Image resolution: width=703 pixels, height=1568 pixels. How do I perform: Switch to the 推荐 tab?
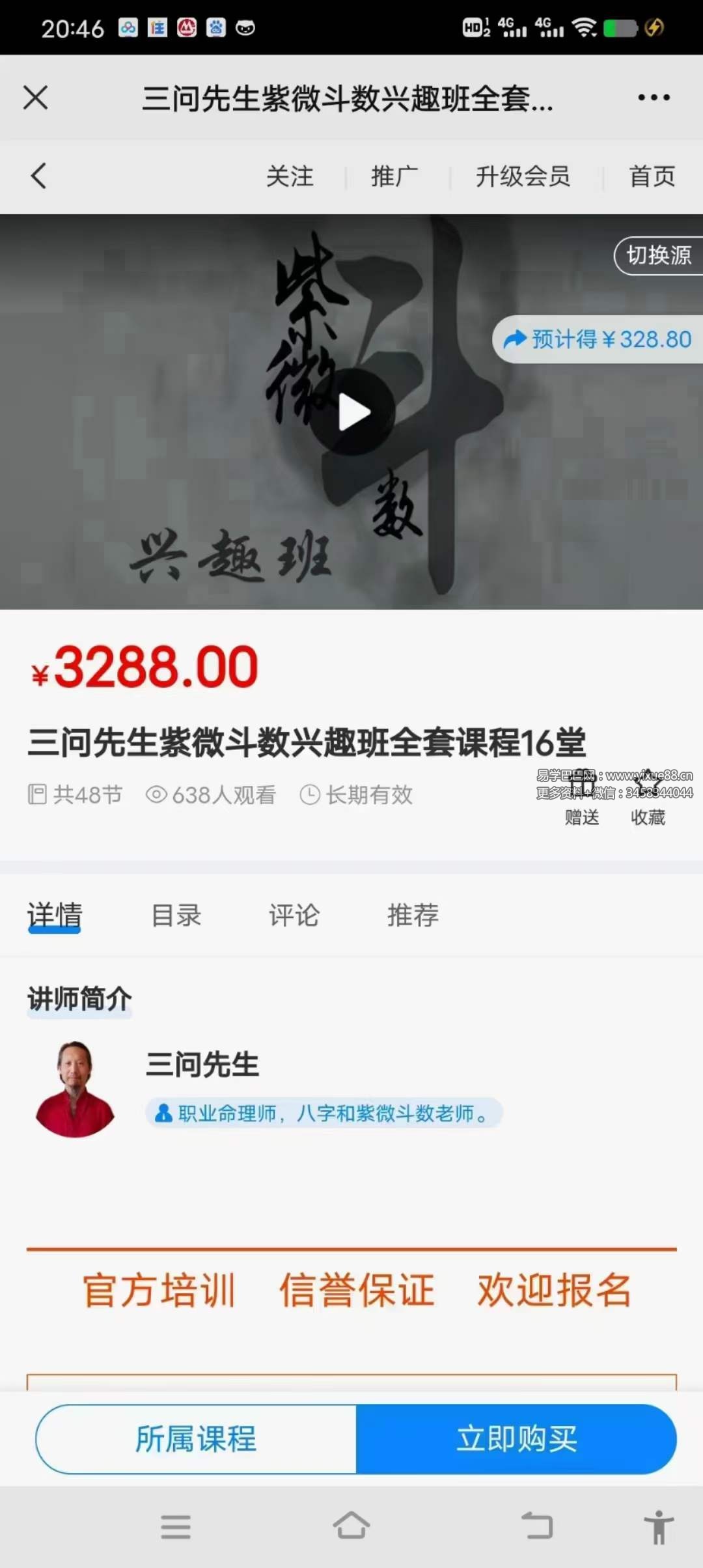tap(413, 916)
